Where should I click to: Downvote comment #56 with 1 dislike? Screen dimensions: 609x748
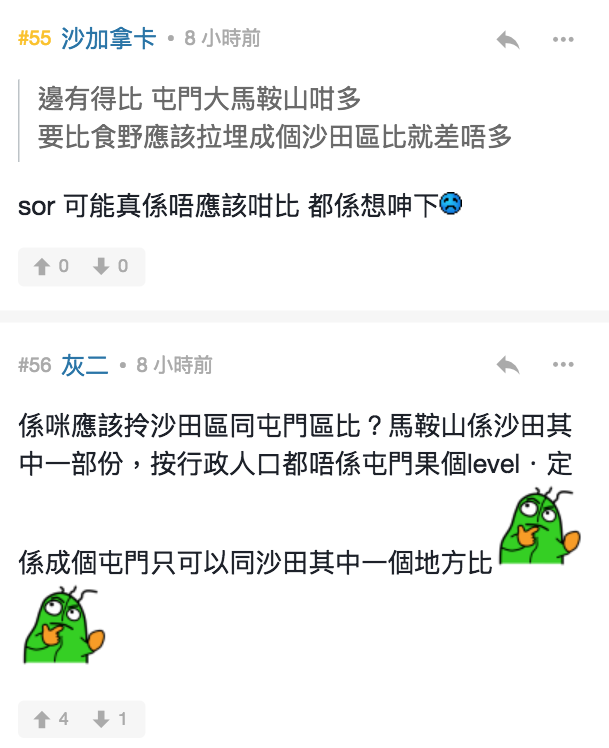(110, 719)
